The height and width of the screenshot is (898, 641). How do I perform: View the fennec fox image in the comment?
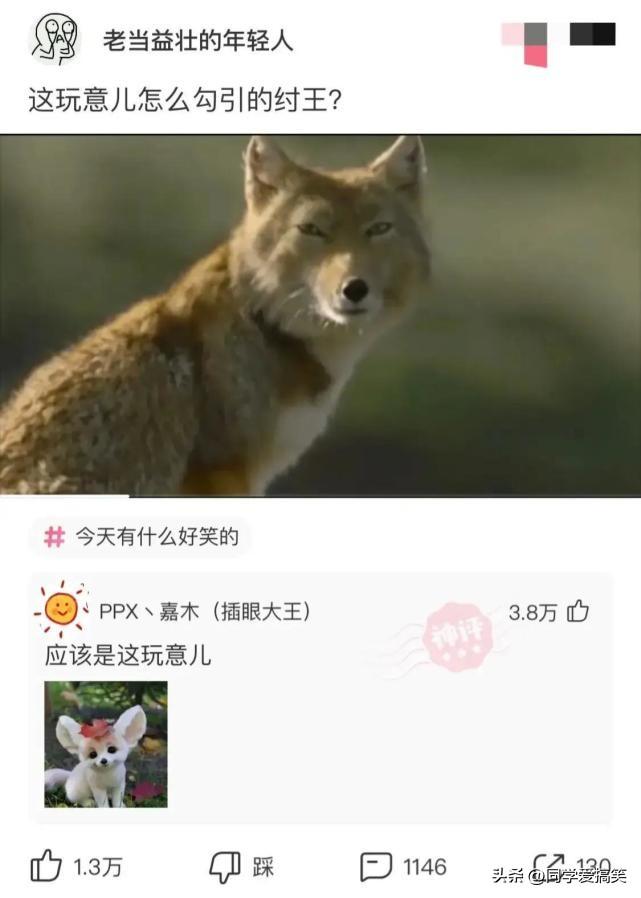[106, 744]
